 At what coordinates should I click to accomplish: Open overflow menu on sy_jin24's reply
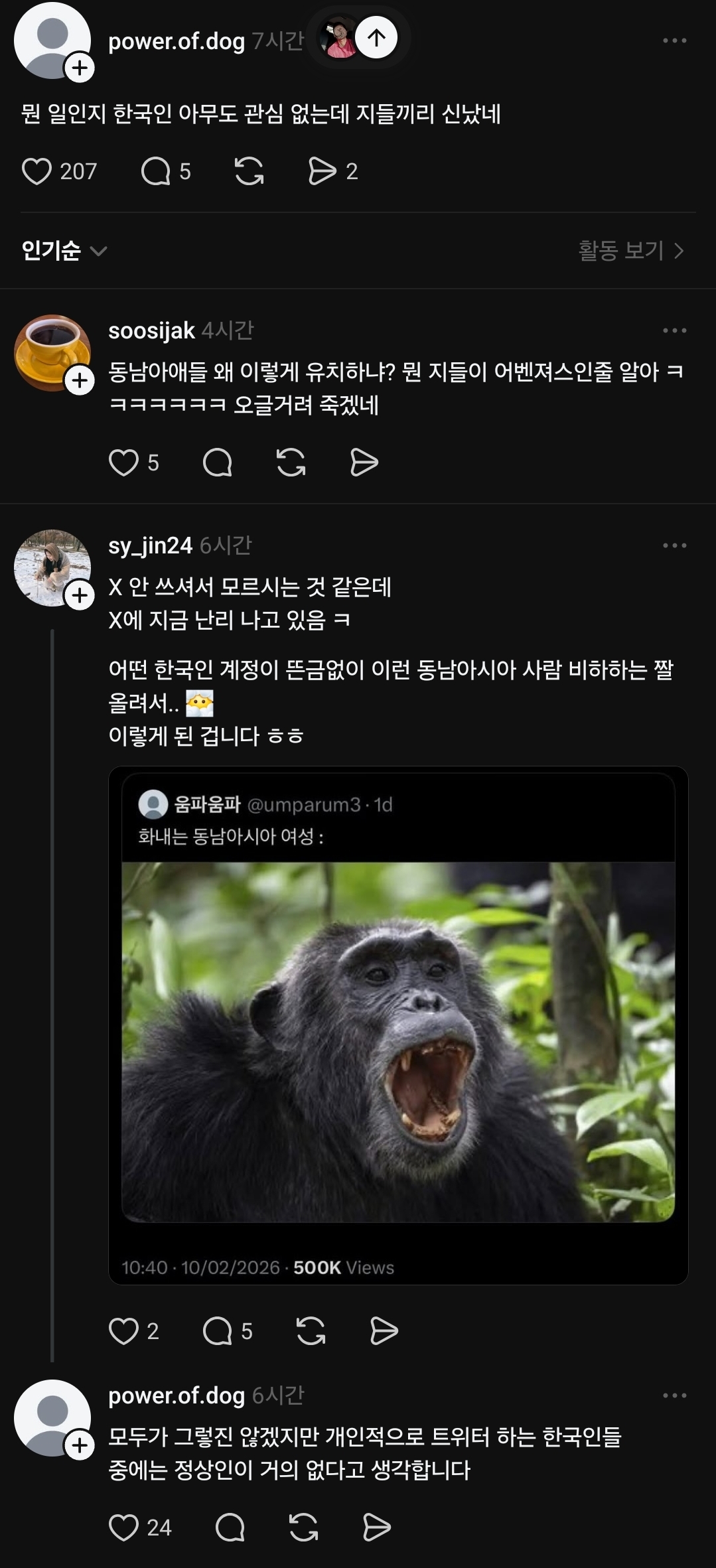674,545
